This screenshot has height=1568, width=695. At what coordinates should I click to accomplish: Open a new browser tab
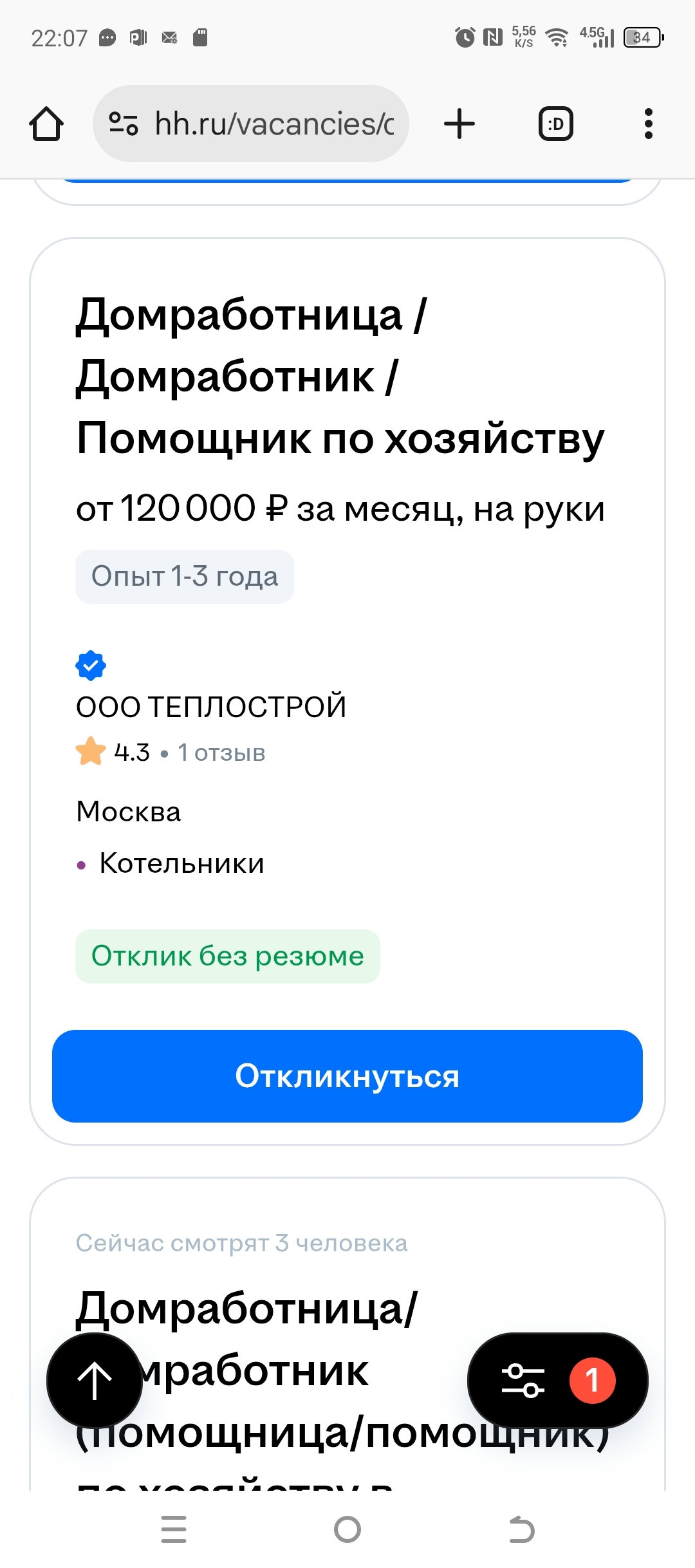pos(459,124)
